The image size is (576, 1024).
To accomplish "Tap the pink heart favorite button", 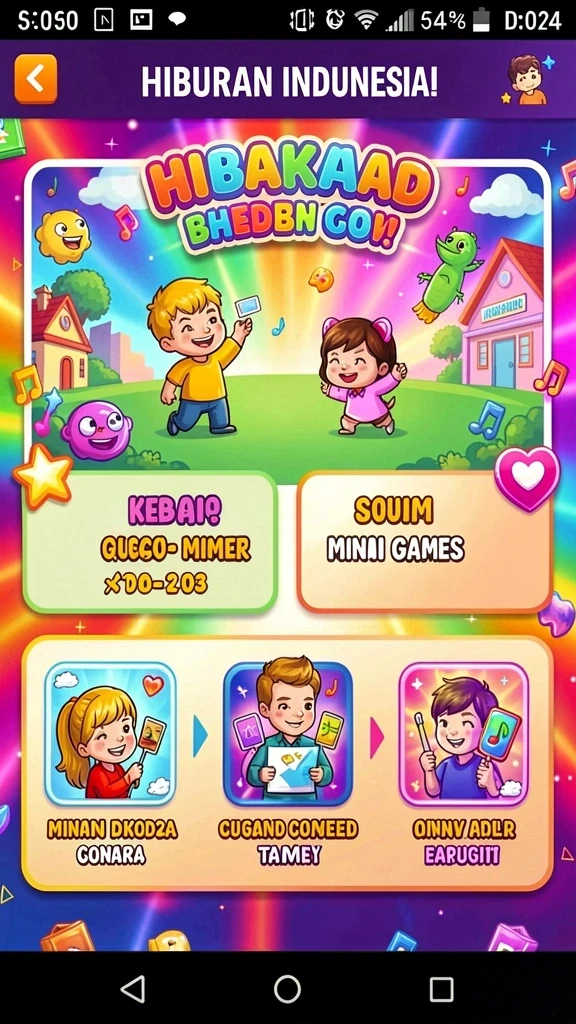I will click(527, 479).
